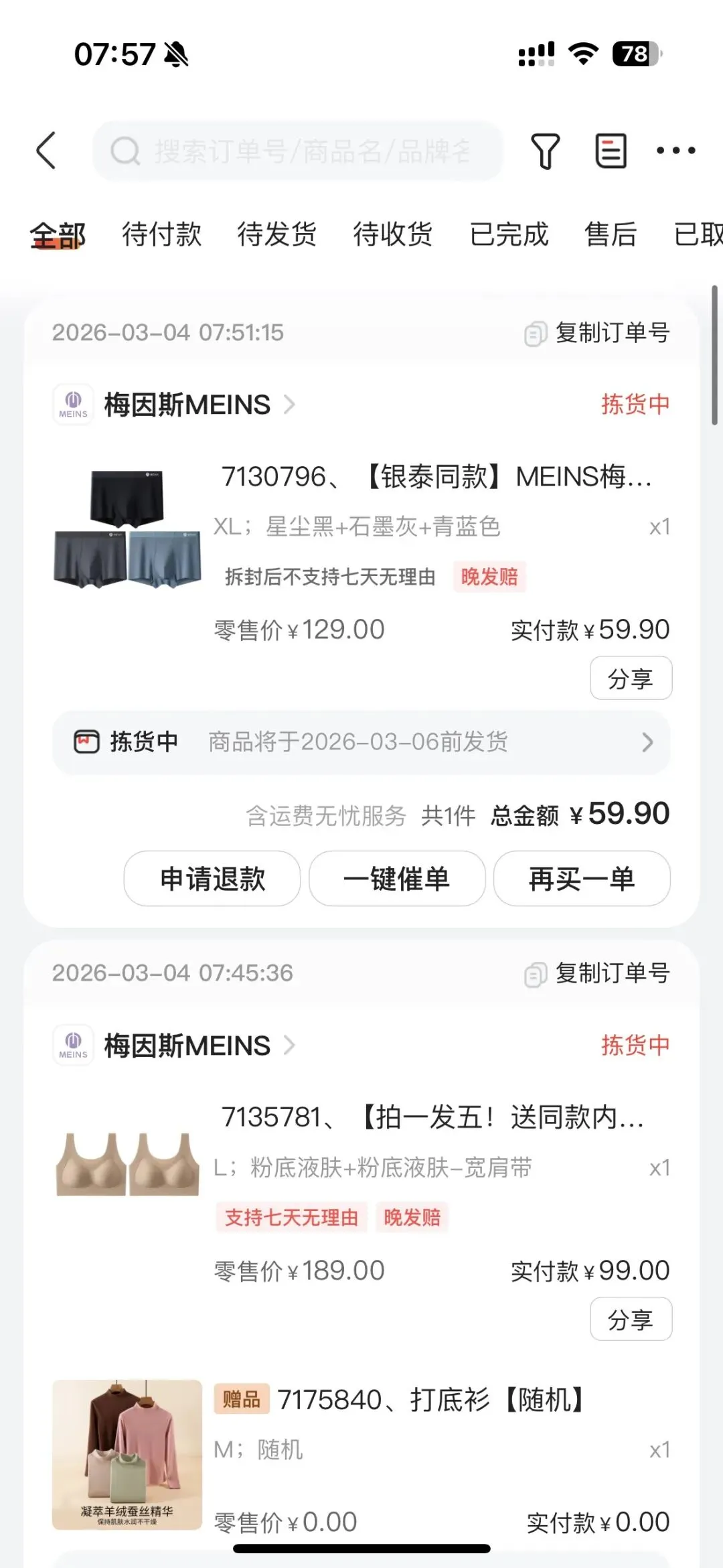Share the ¥99.00 bra item
723x1568 pixels.
pyautogui.click(x=631, y=1320)
